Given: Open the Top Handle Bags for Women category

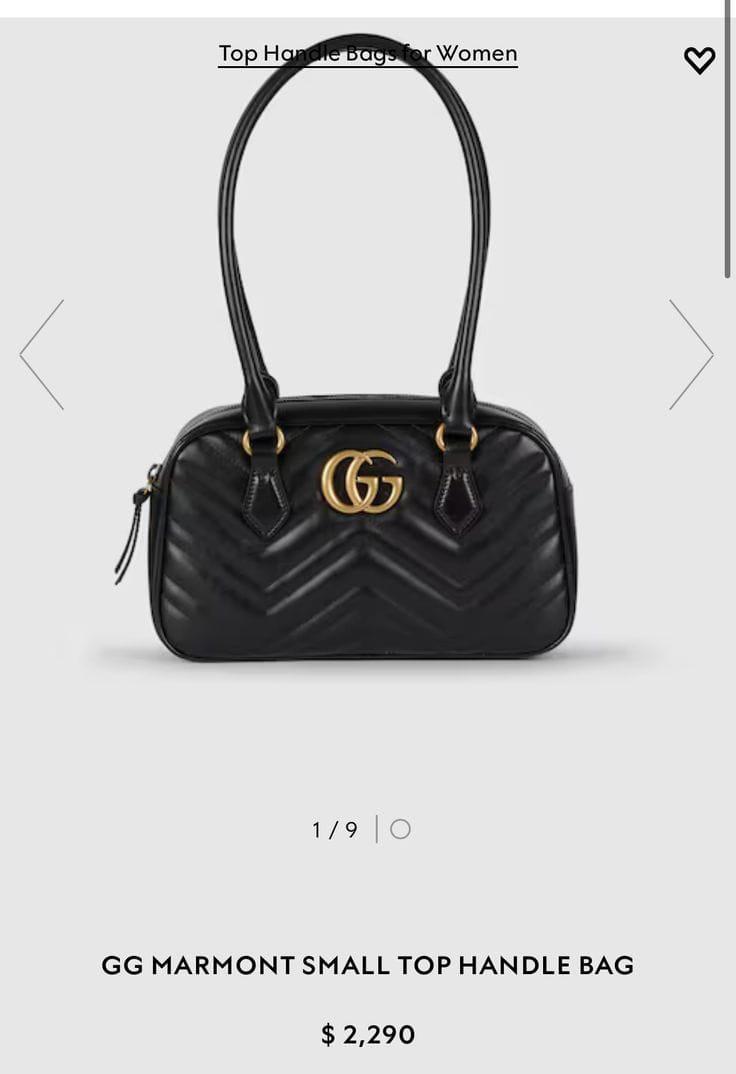Looking at the screenshot, I should 367,53.
